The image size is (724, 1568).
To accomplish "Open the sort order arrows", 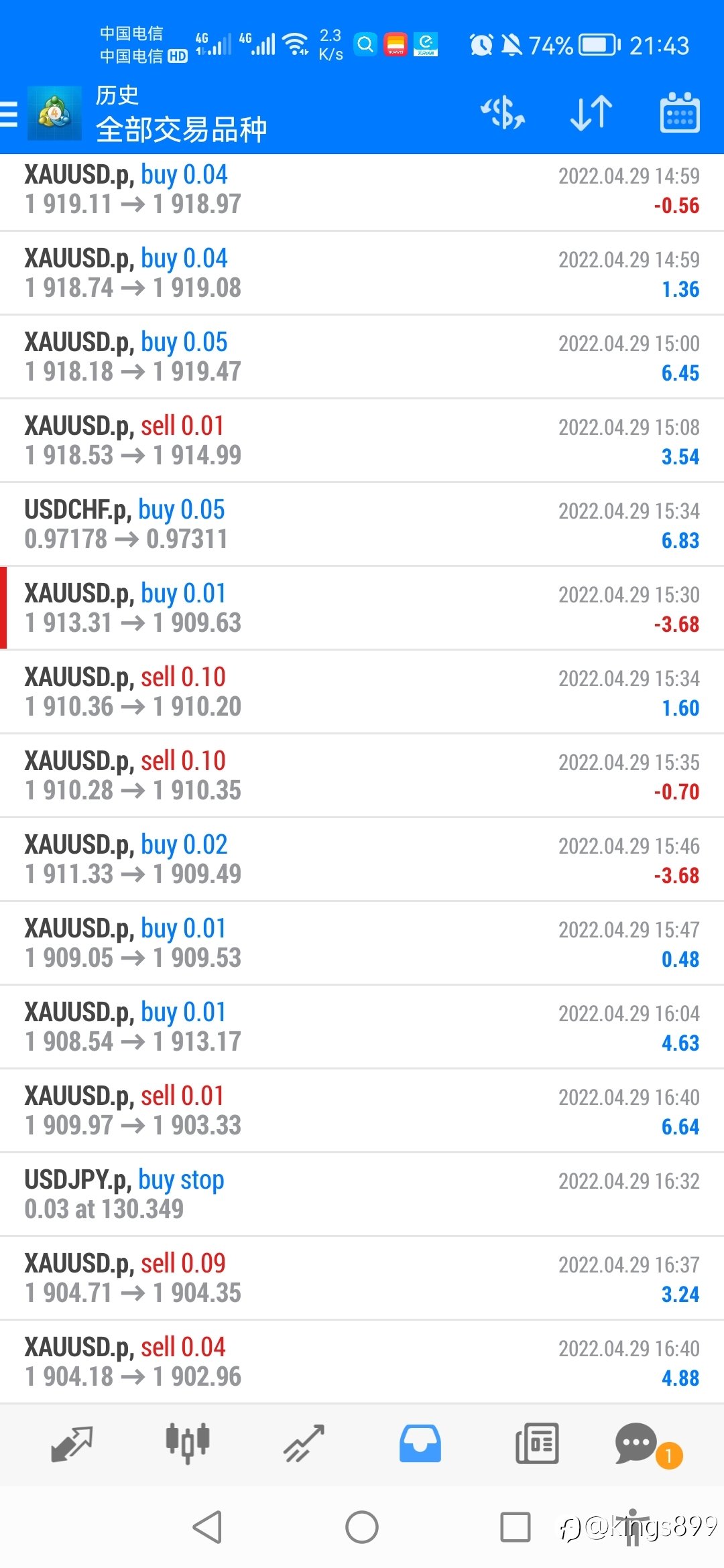I will click(x=591, y=113).
